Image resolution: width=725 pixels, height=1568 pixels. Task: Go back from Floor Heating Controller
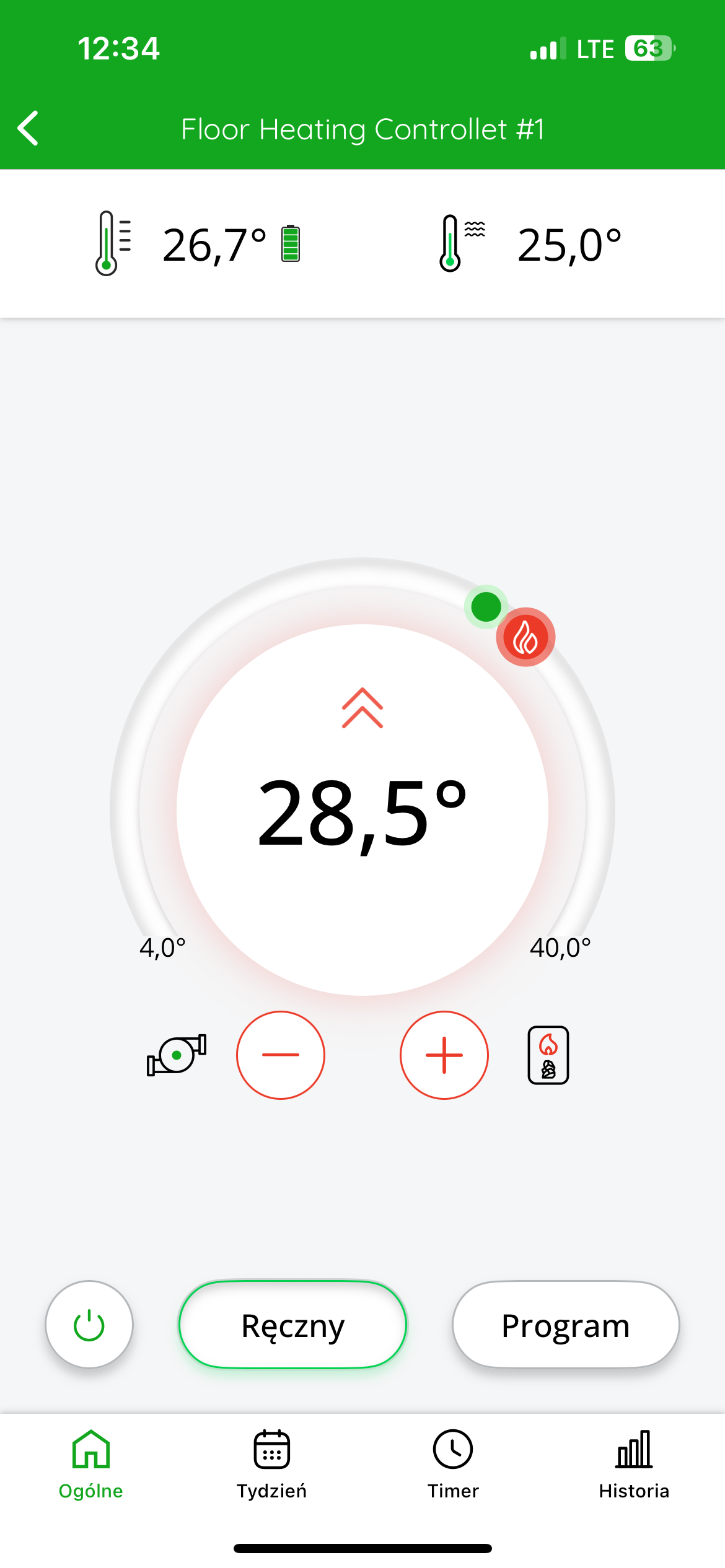pos(28,128)
